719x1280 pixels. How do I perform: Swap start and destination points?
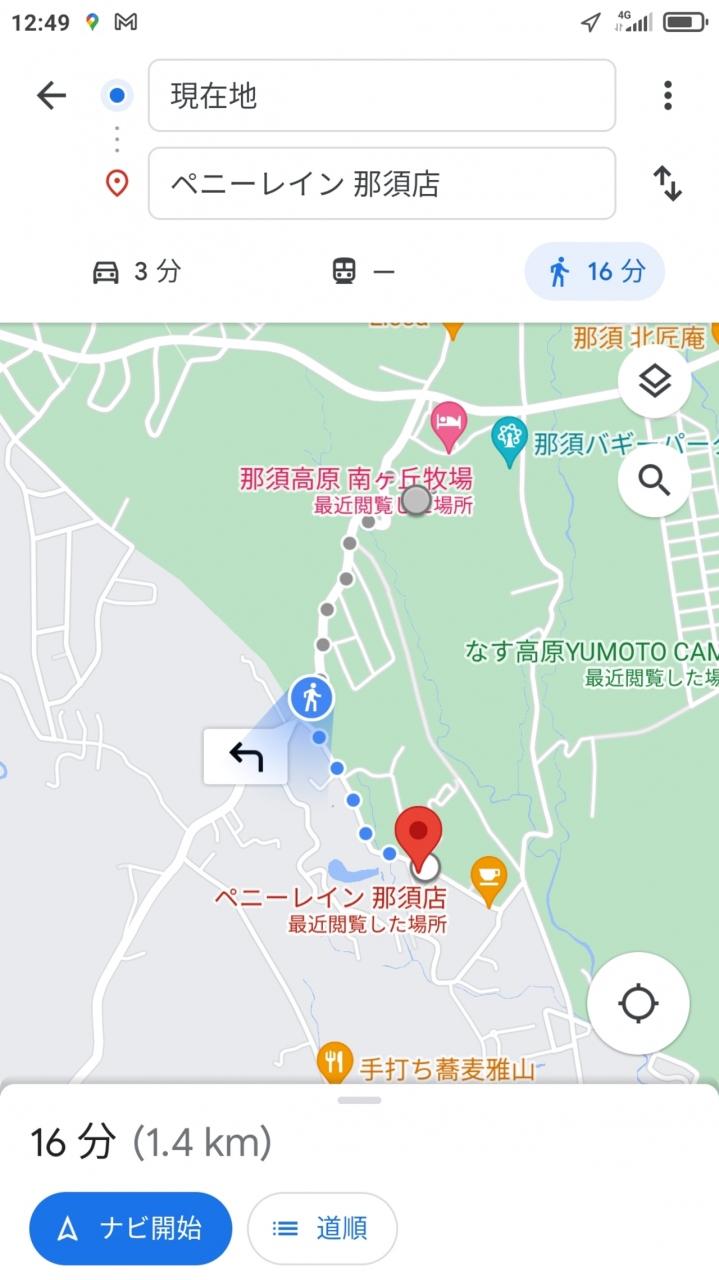[x=667, y=184]
